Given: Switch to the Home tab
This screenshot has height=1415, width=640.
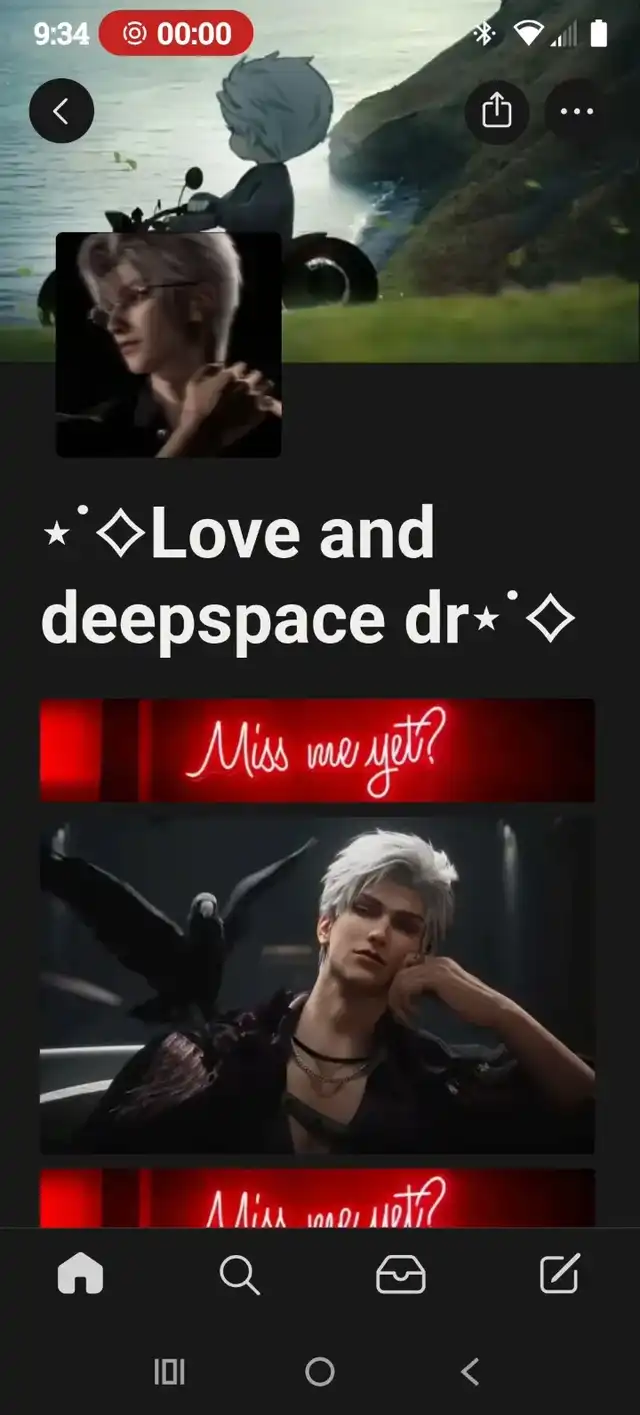Looking at the screenshot, I should tap(81, 1274).
